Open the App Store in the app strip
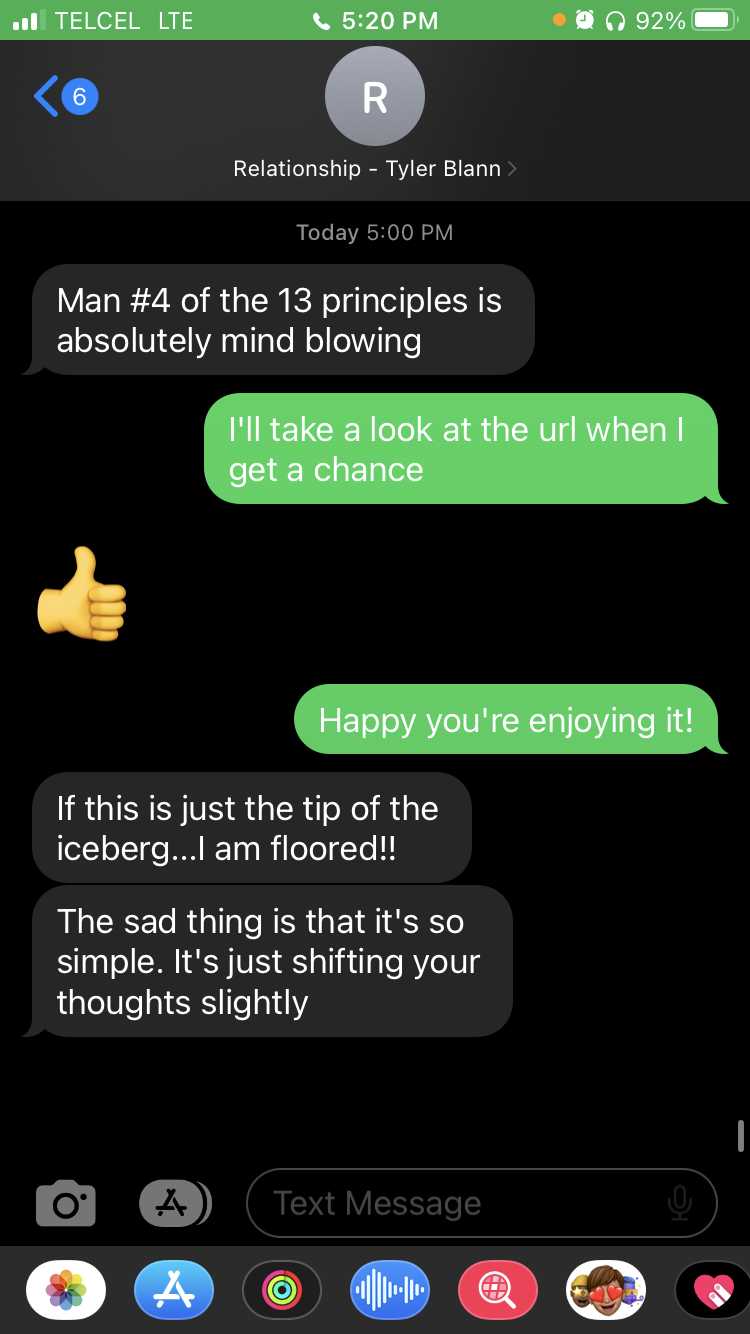750x1334 pixels. click(174, 1290)
